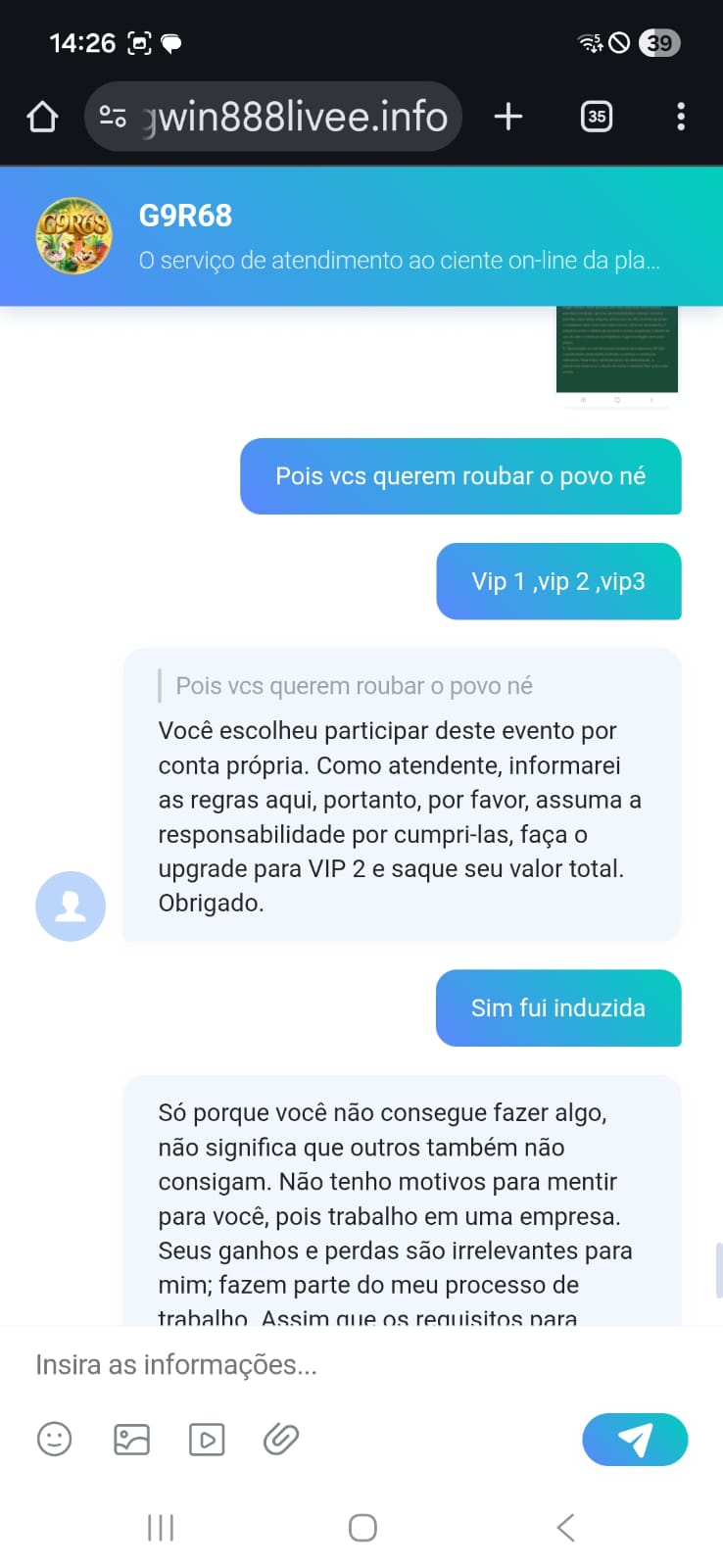This screenshot has width=723, height=1568.
Task: Attach a picture to the chat
Action: [x=131, y=1439]
